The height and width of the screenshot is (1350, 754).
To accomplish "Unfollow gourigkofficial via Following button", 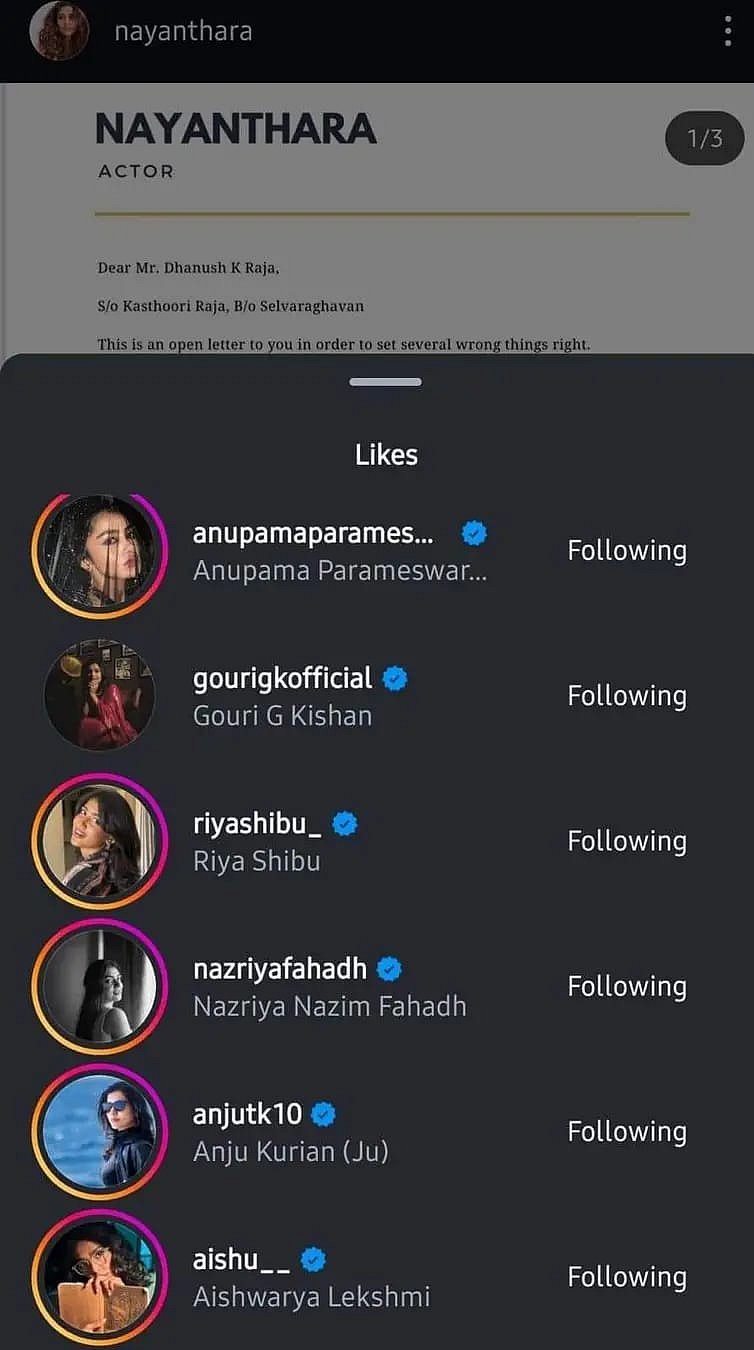I will (627, 696).
